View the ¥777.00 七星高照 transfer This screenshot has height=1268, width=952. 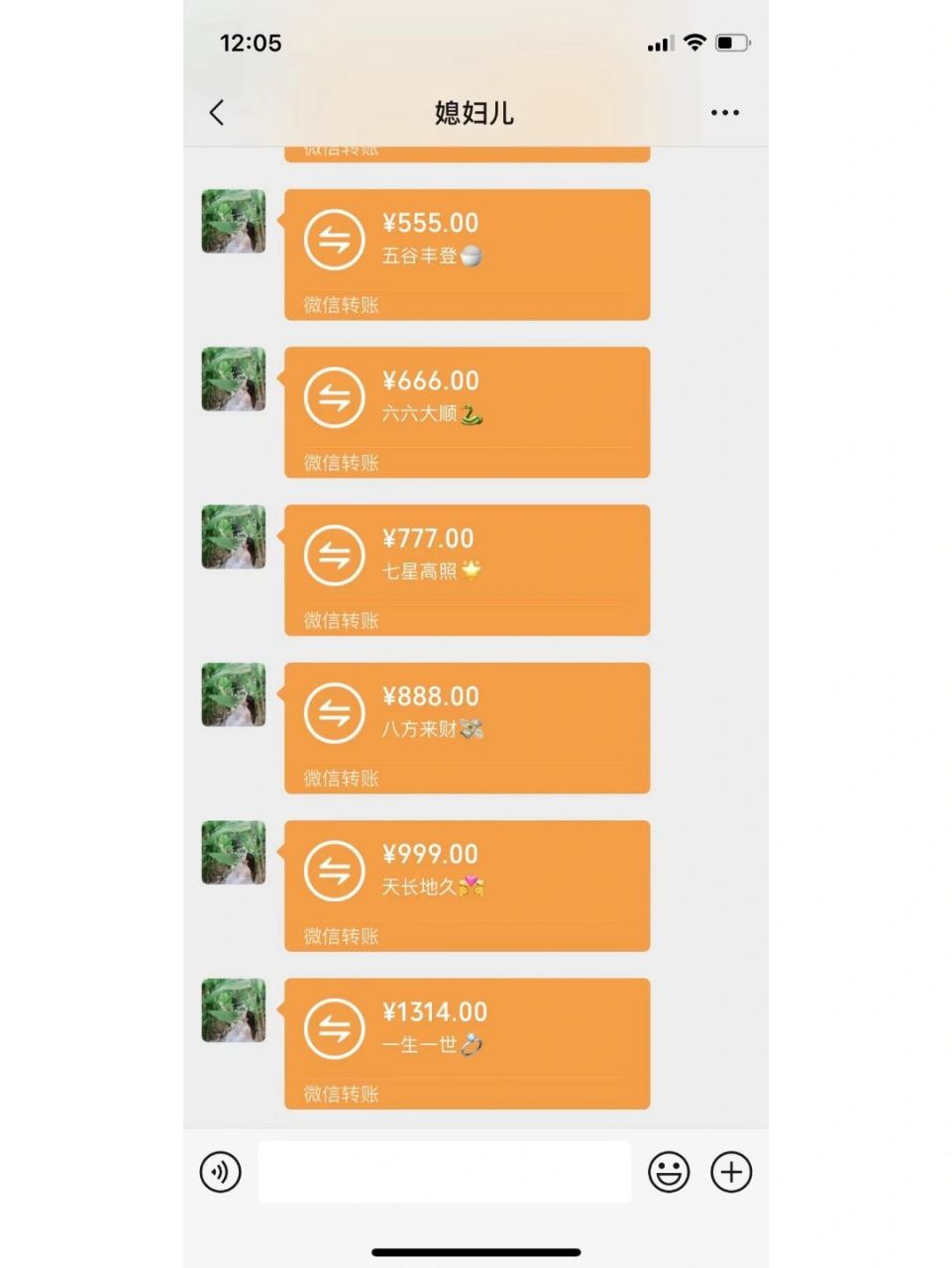(467, 570)
